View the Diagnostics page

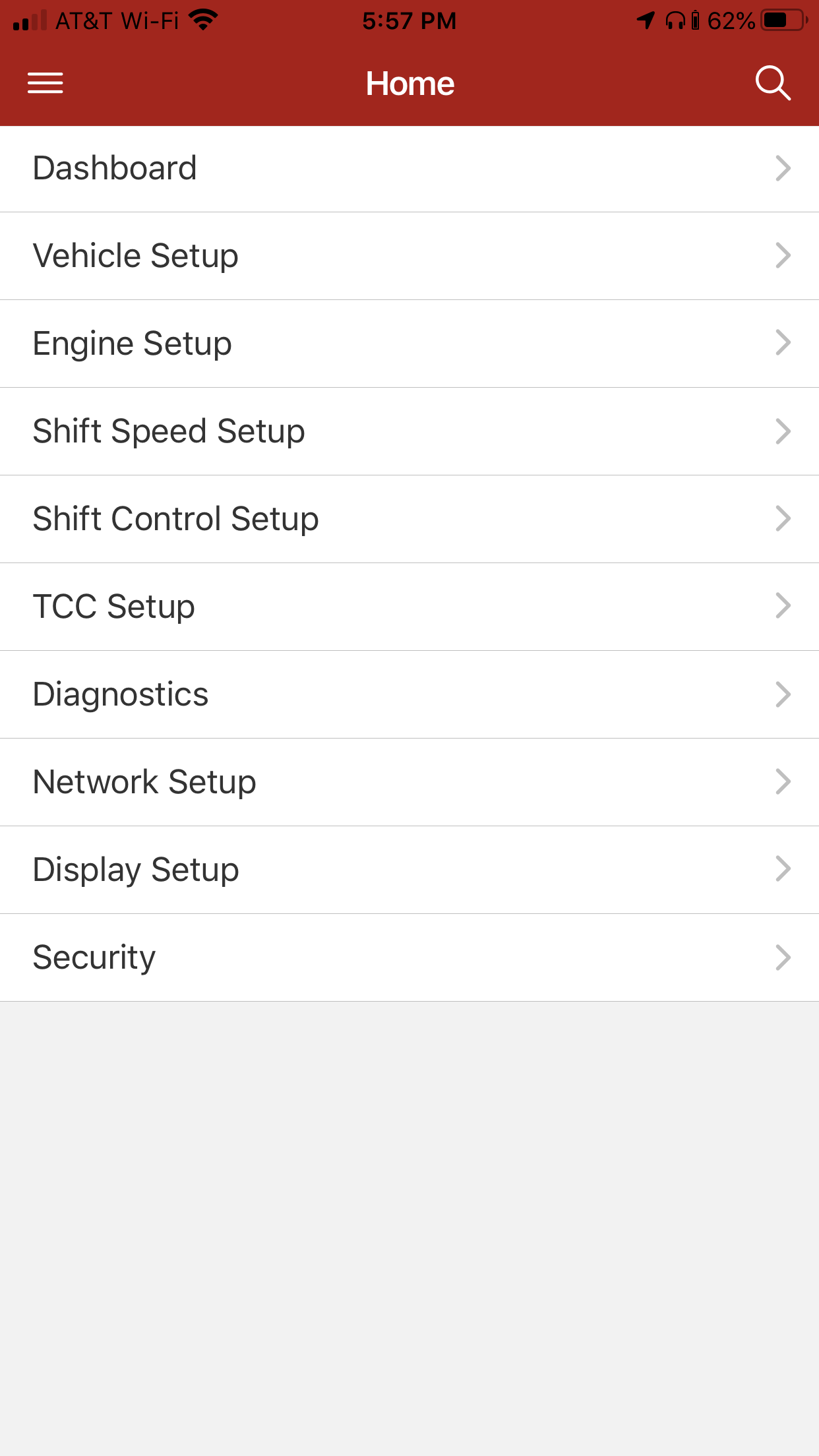coord(409,694)
